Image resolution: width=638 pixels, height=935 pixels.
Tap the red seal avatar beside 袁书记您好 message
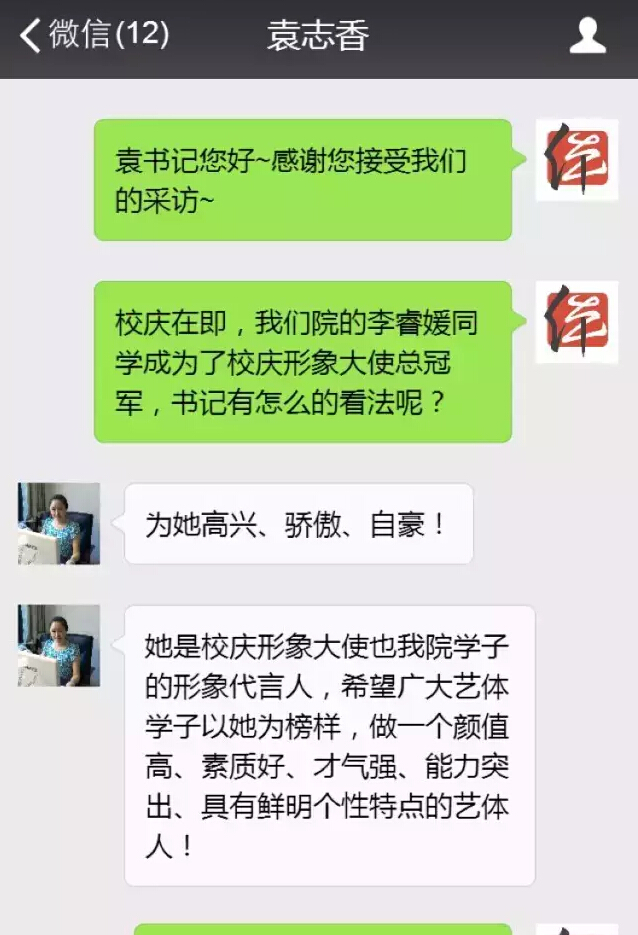pos(577,160)
